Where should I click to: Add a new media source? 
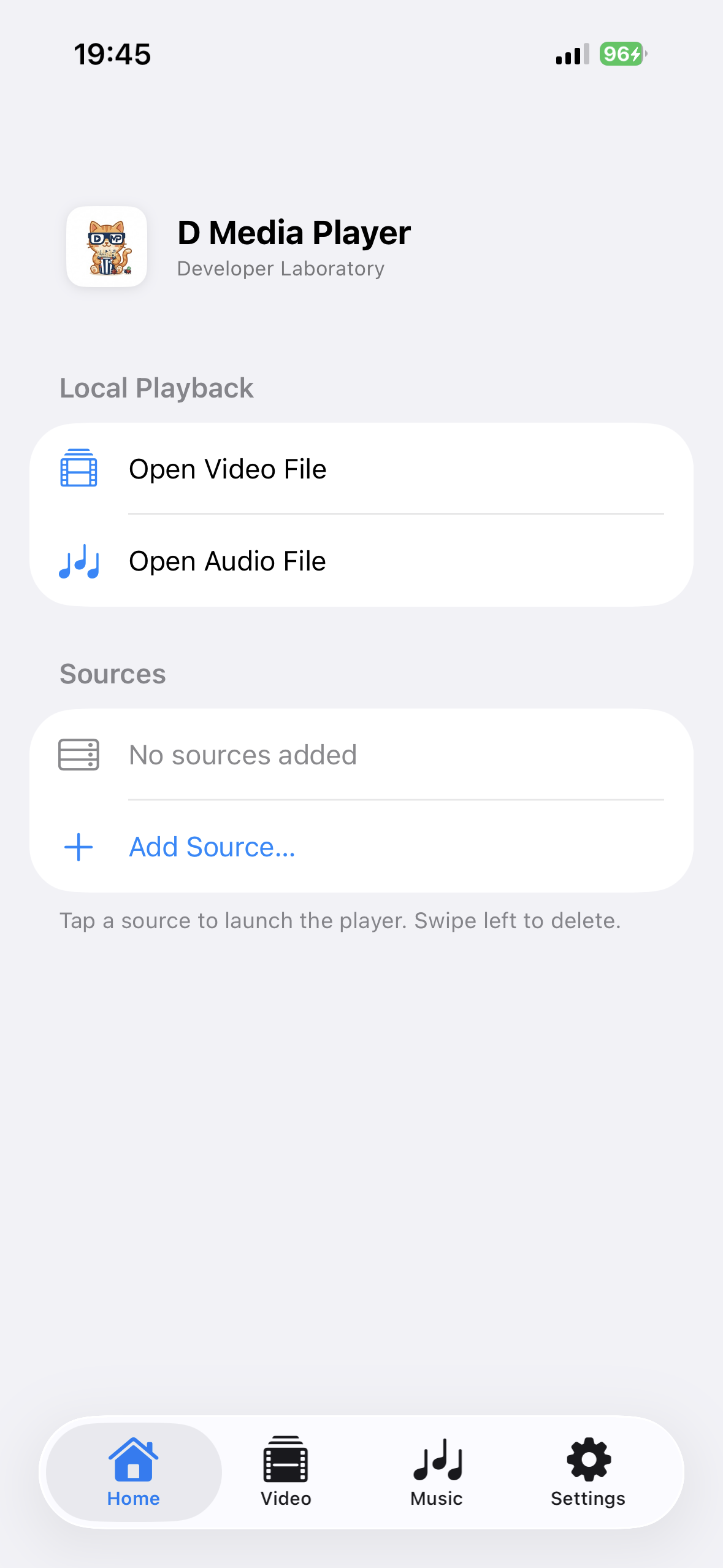click(x=212, y=847)
